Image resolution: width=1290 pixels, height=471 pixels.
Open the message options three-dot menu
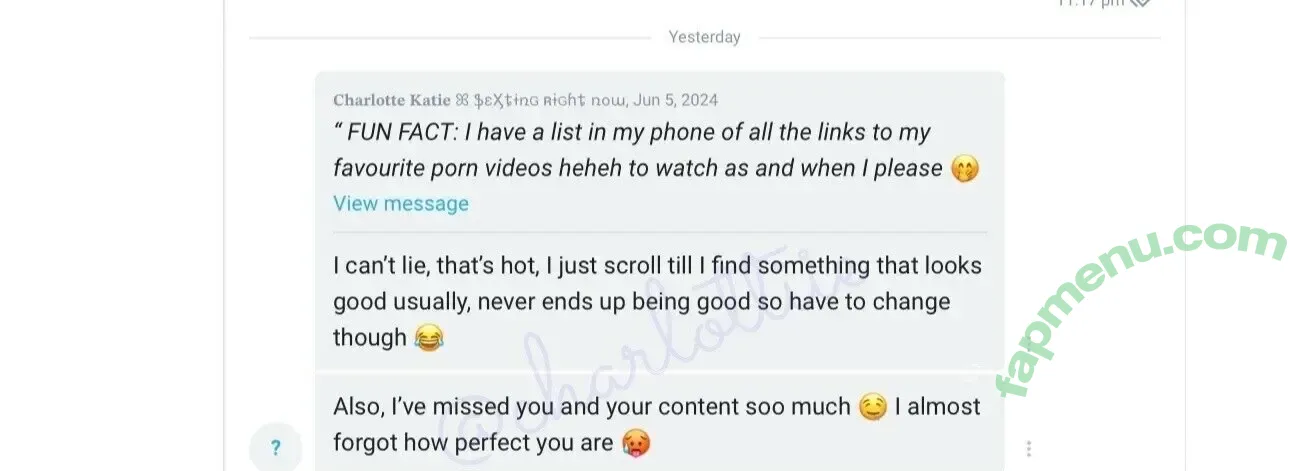1028,449
